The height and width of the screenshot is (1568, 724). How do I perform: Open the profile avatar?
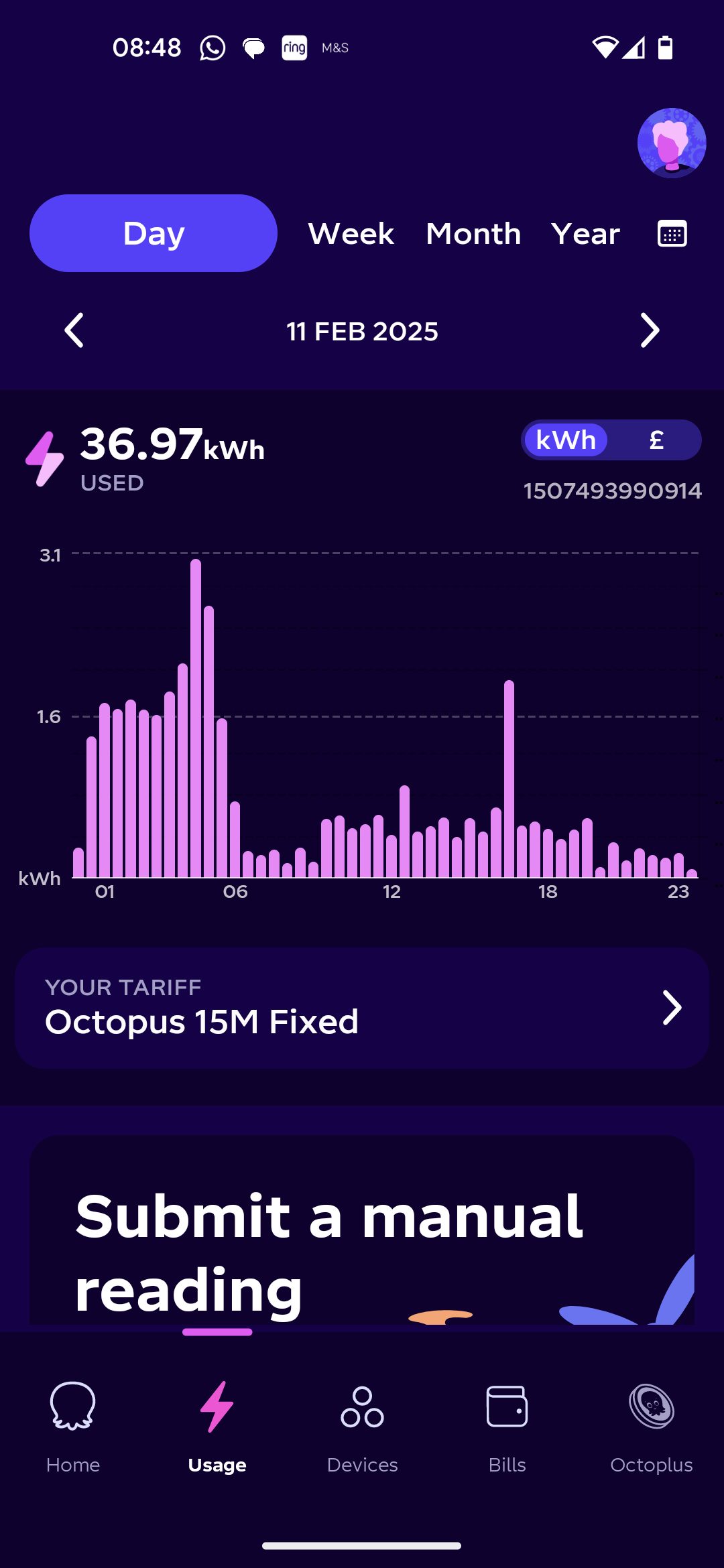point(672,143)
